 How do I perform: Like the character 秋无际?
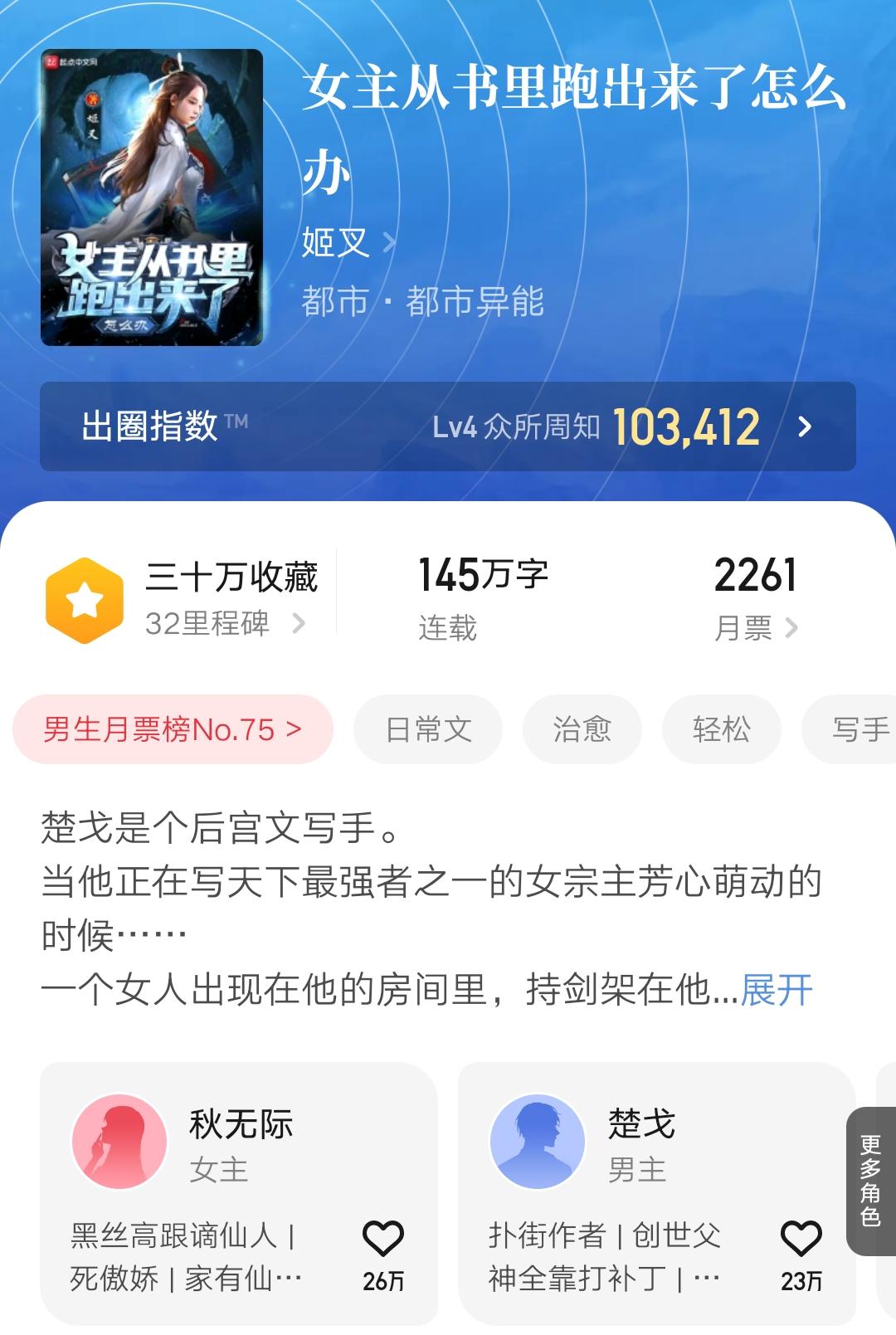383,1240
